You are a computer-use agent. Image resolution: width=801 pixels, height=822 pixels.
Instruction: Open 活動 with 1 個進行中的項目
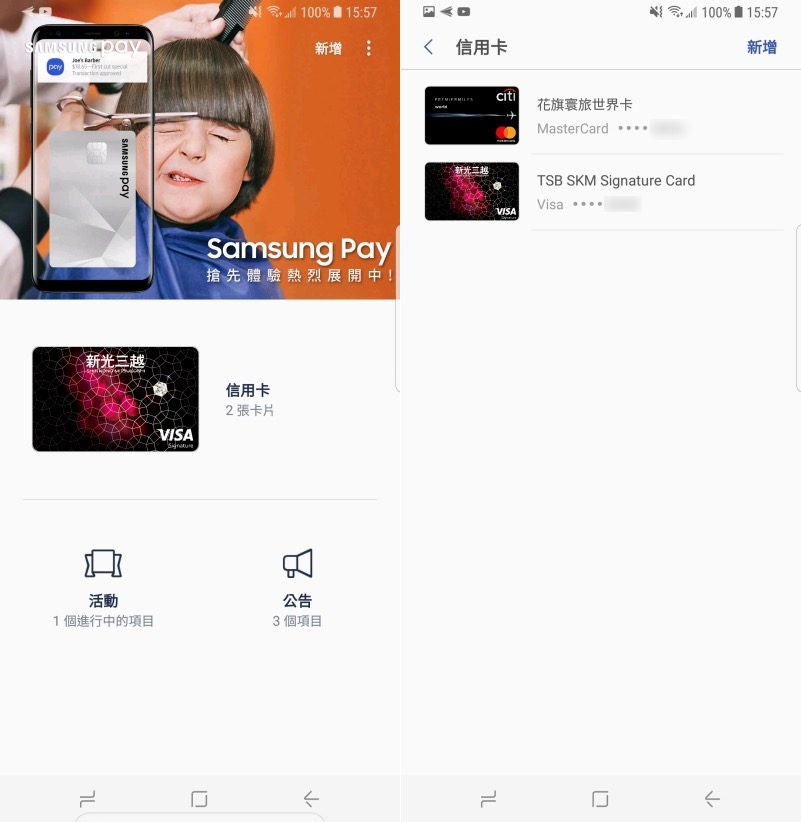pyautogui.click(x=103, y=588)
